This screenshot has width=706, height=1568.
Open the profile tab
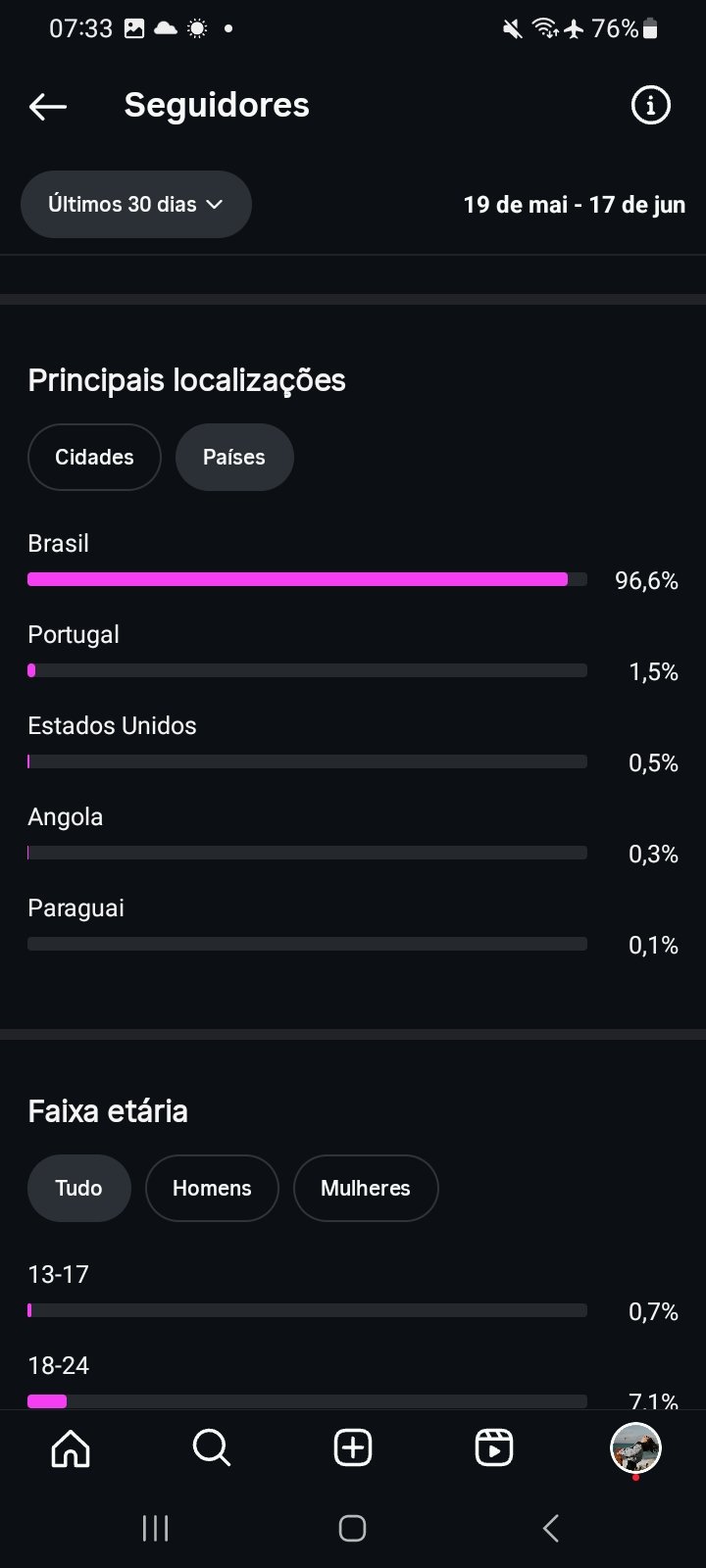tap(635, 1447)
